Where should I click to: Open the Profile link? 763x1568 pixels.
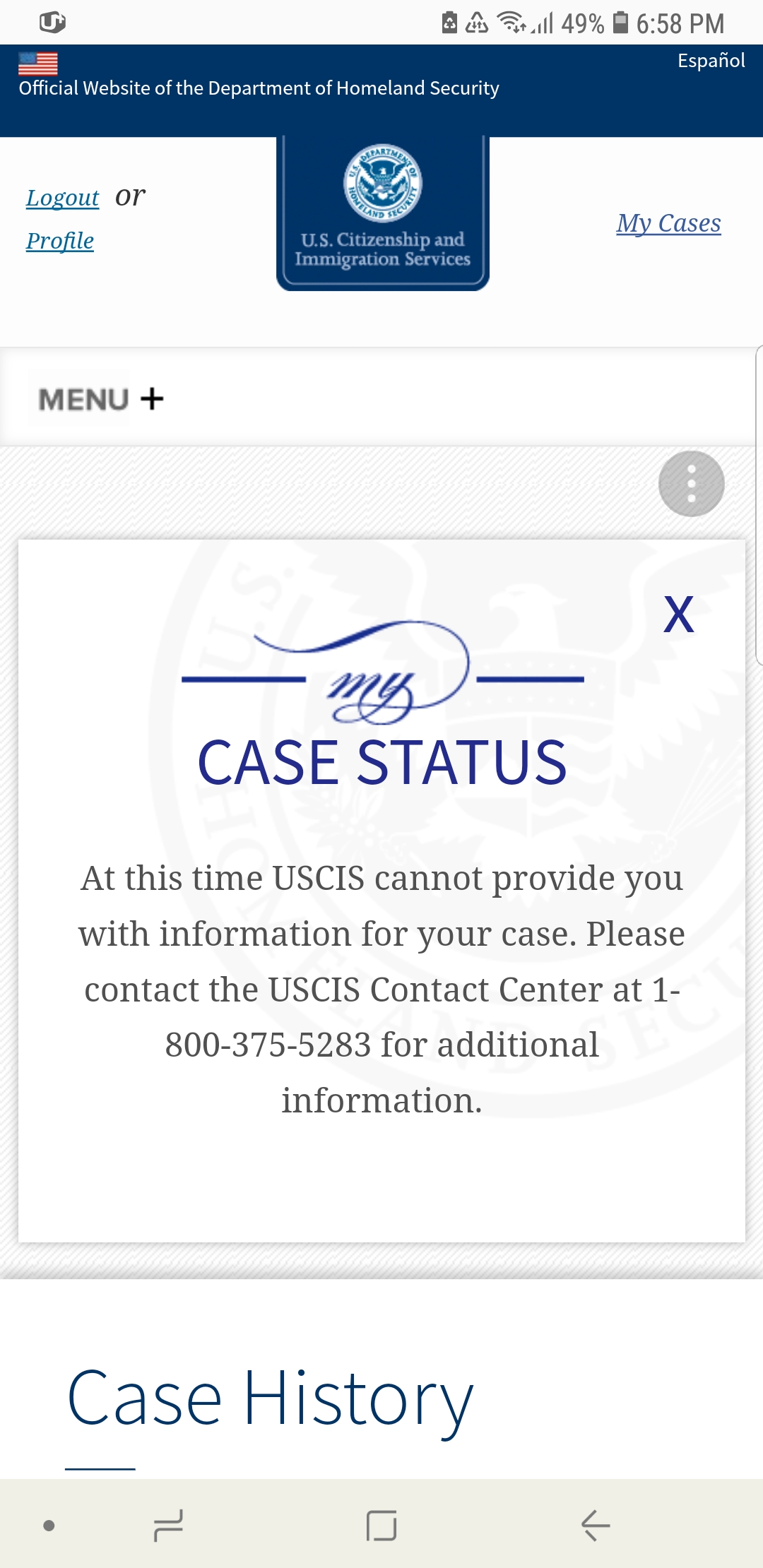click(60, 242)
